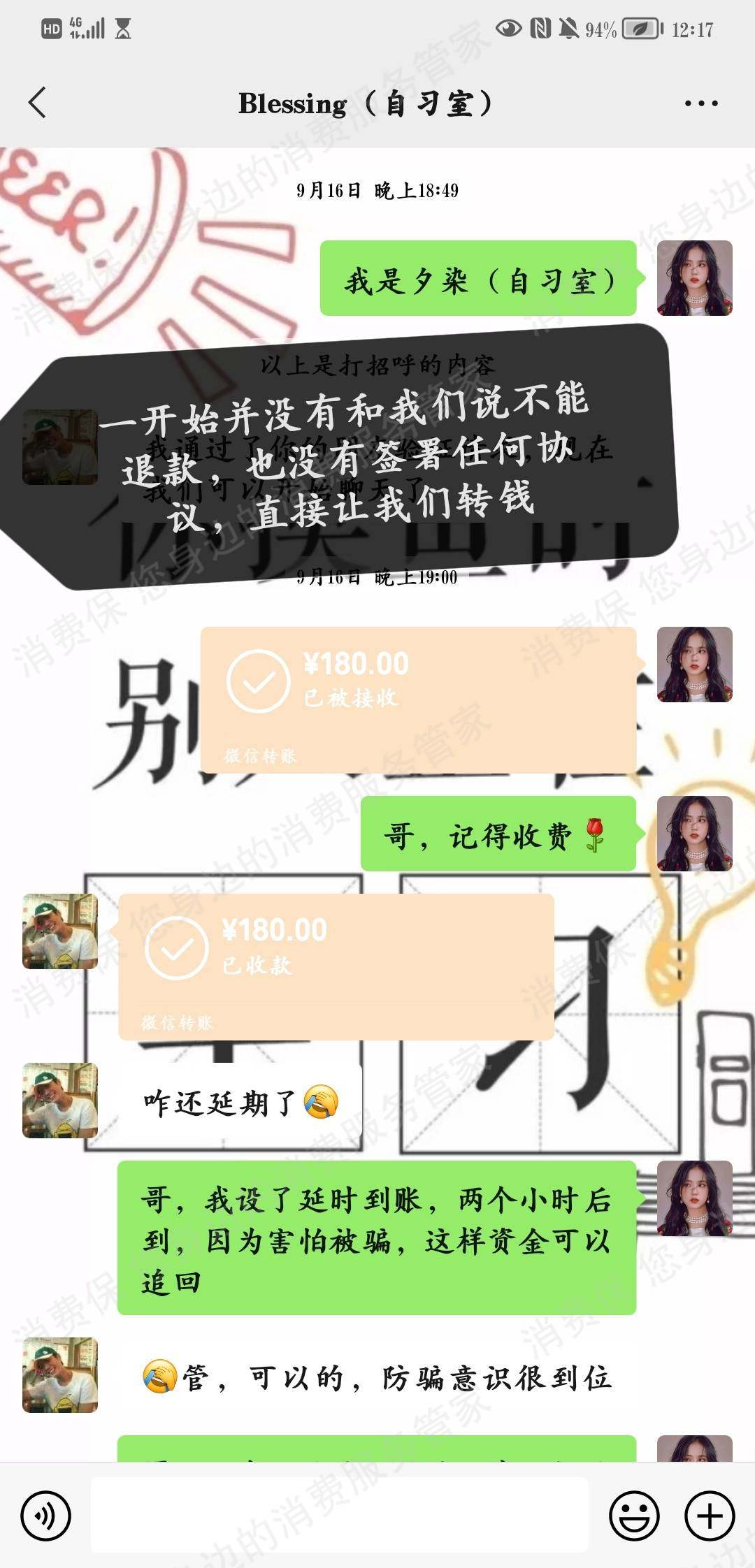Viewport: 755px width, 1568px height.
Task: Open the emoji sticker panel
Action: tap(634, 1516)
